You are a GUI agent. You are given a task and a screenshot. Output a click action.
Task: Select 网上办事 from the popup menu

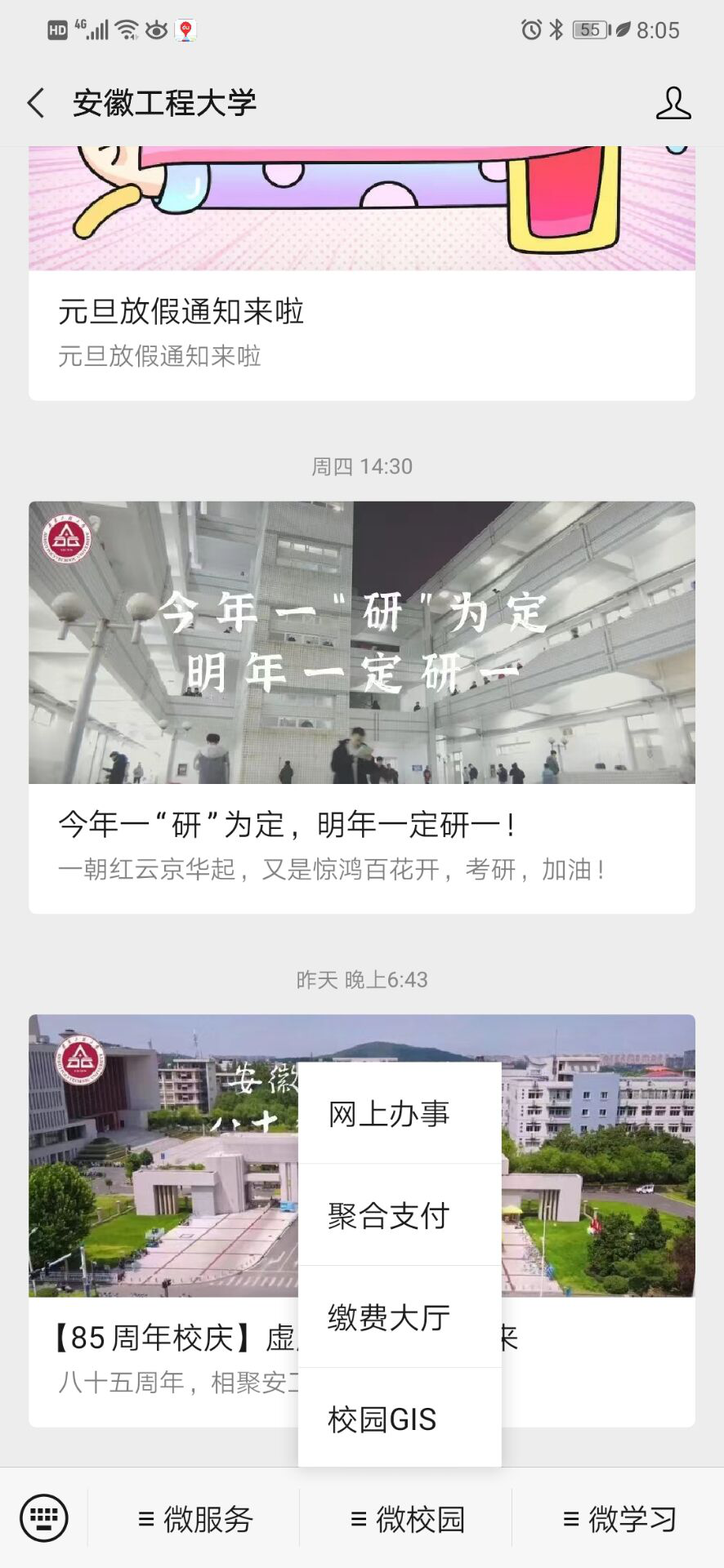tap(399, 1114)
